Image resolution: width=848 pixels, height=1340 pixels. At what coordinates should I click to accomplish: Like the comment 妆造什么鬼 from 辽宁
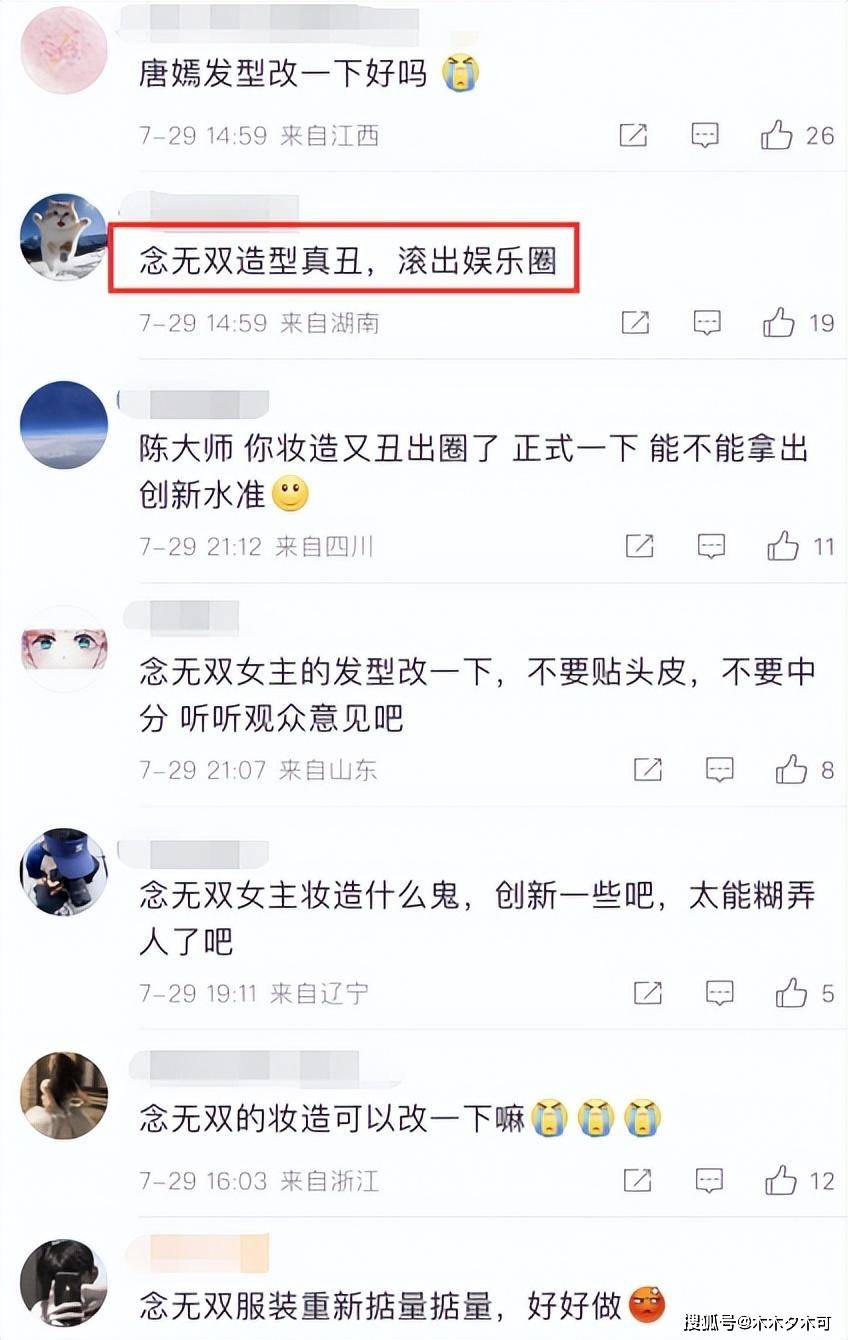[x=791, y=992]
